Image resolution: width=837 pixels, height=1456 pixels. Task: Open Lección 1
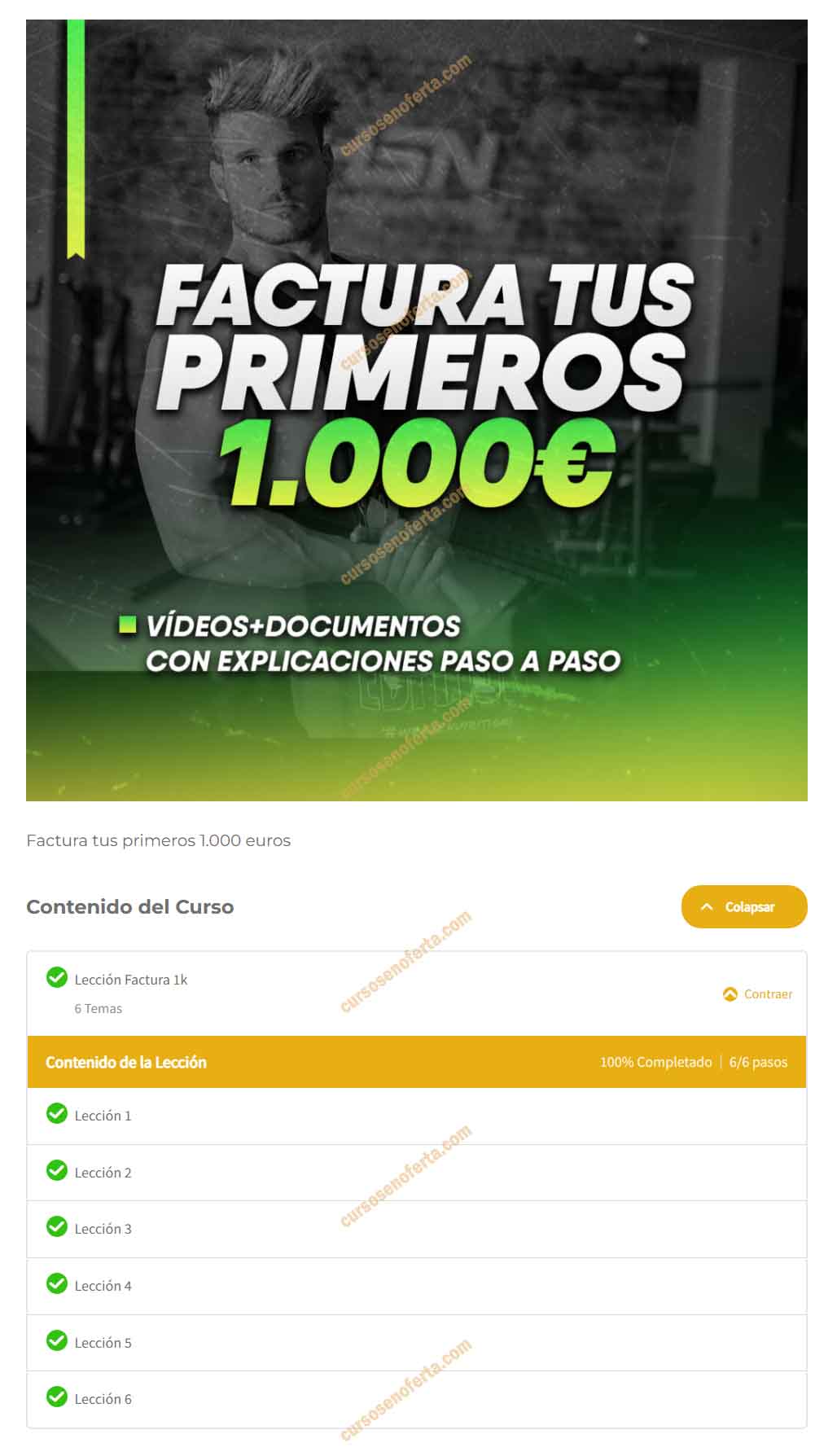[103, 1116]
